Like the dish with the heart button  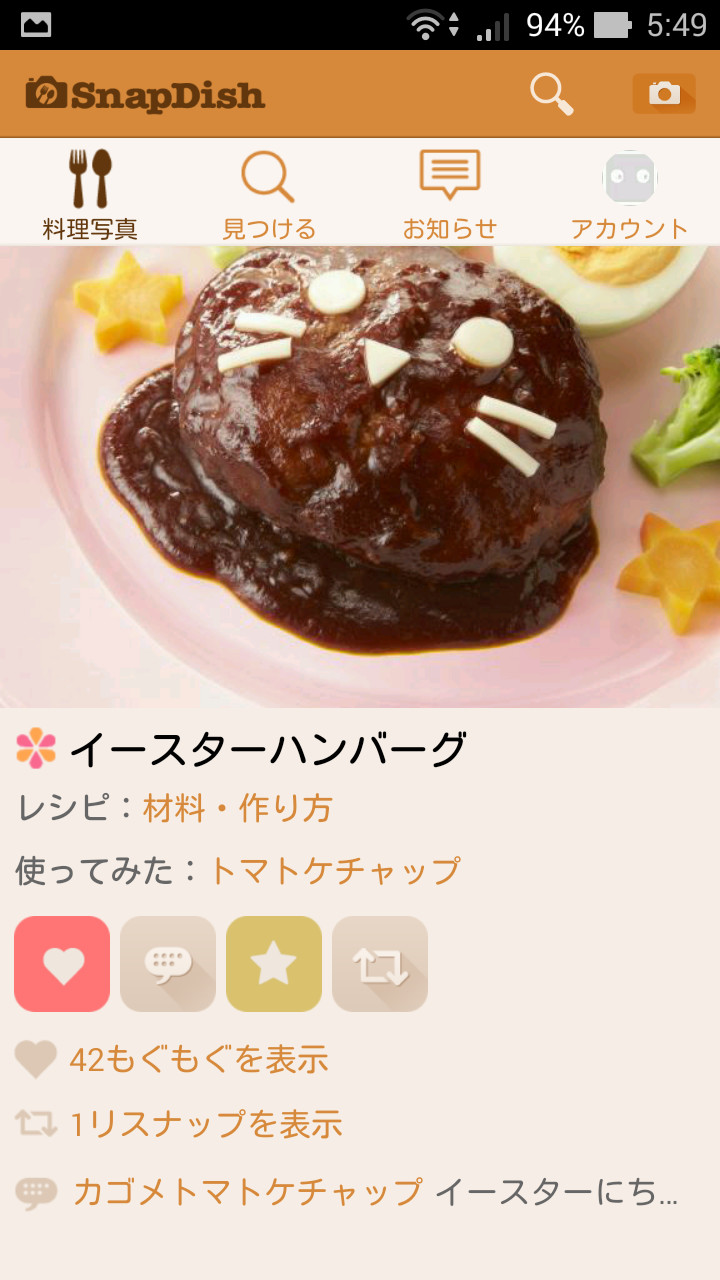click(61, 963)
